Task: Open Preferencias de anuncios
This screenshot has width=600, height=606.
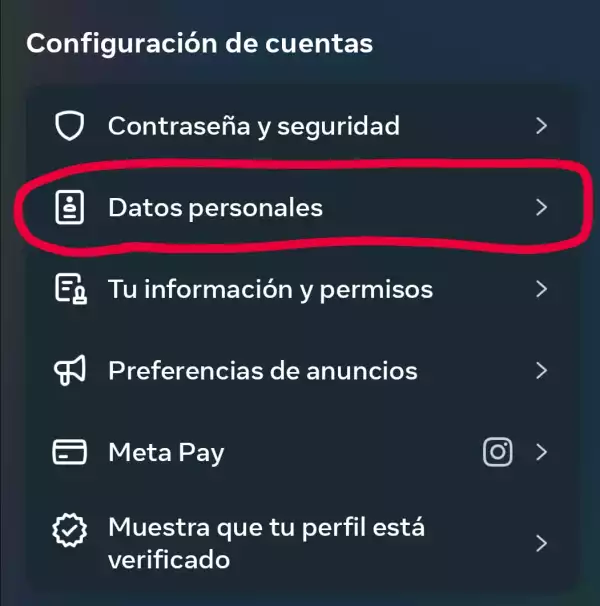Action: pos(262,371)
